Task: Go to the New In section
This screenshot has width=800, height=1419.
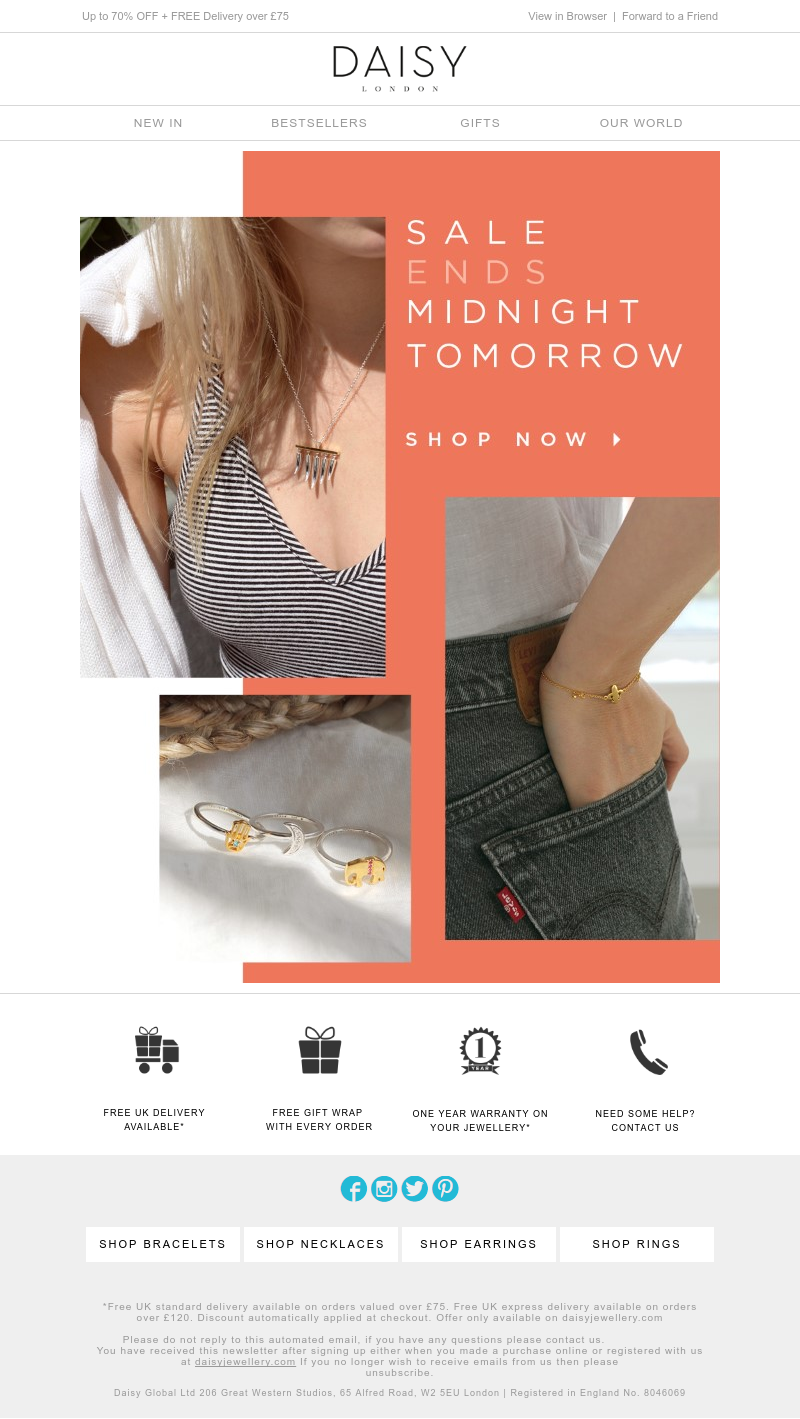Action: coord(158,123)
